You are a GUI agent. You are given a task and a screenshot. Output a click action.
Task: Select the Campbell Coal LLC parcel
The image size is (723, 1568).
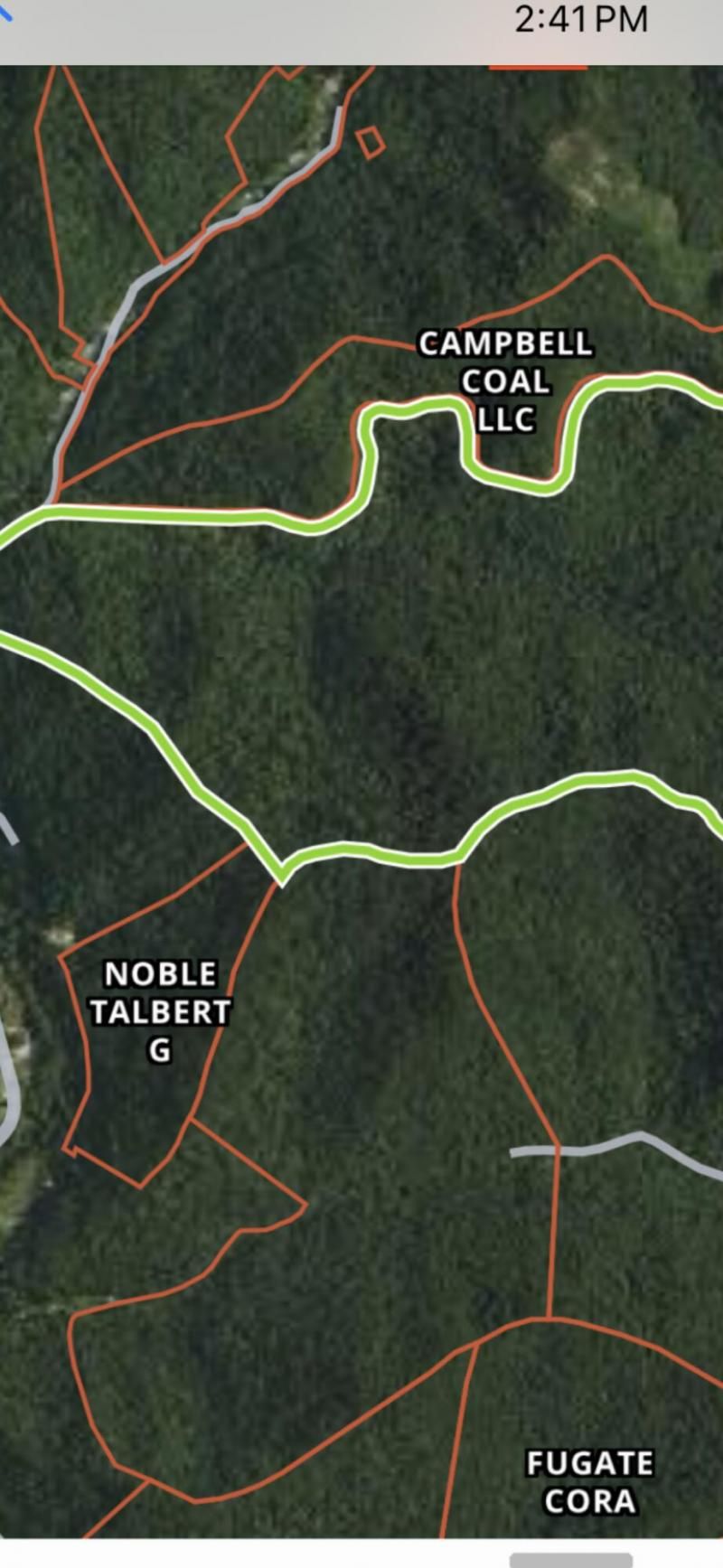(505, 381)
